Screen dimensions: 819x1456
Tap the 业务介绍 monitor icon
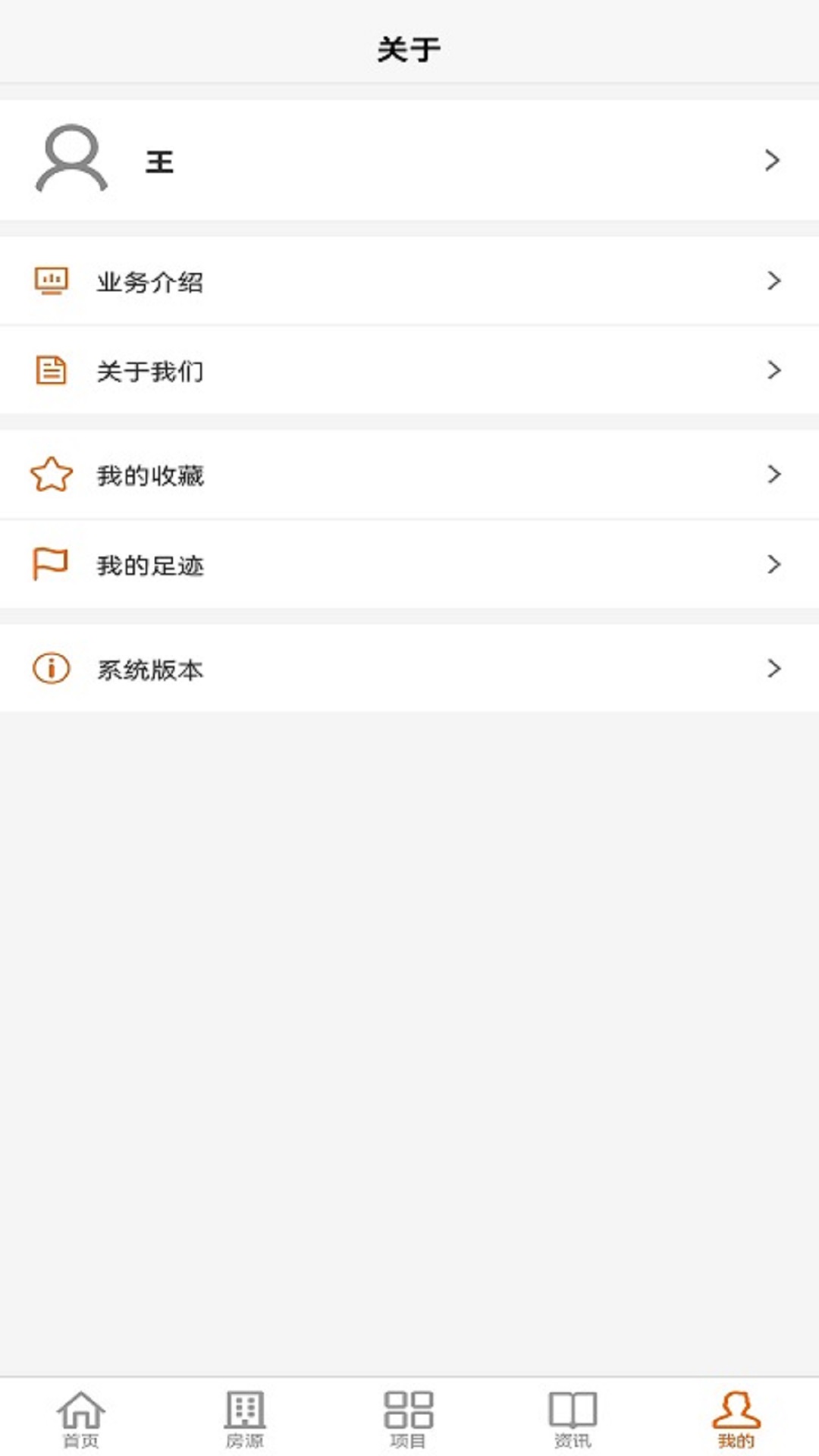(50, 281)
